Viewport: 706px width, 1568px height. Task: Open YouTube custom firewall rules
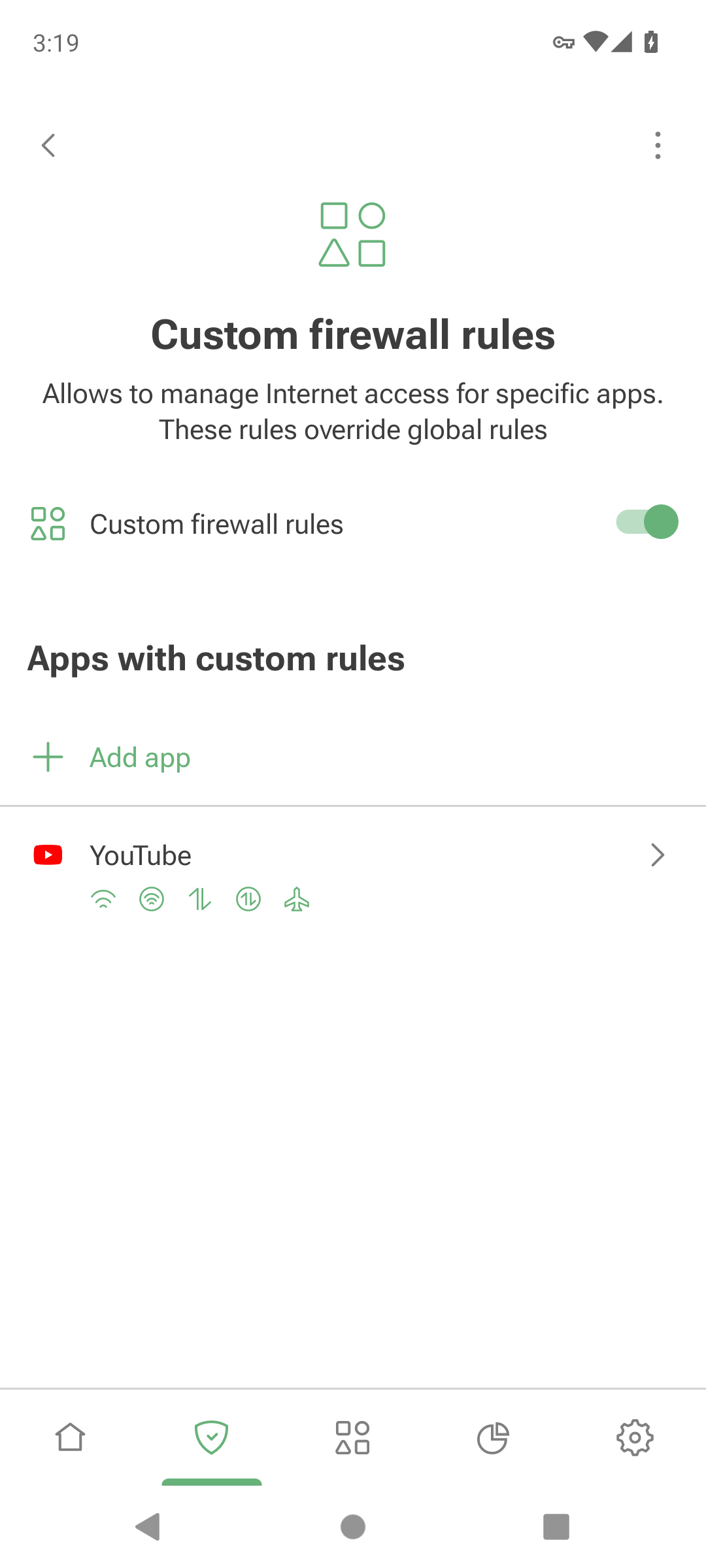point(353,875)
